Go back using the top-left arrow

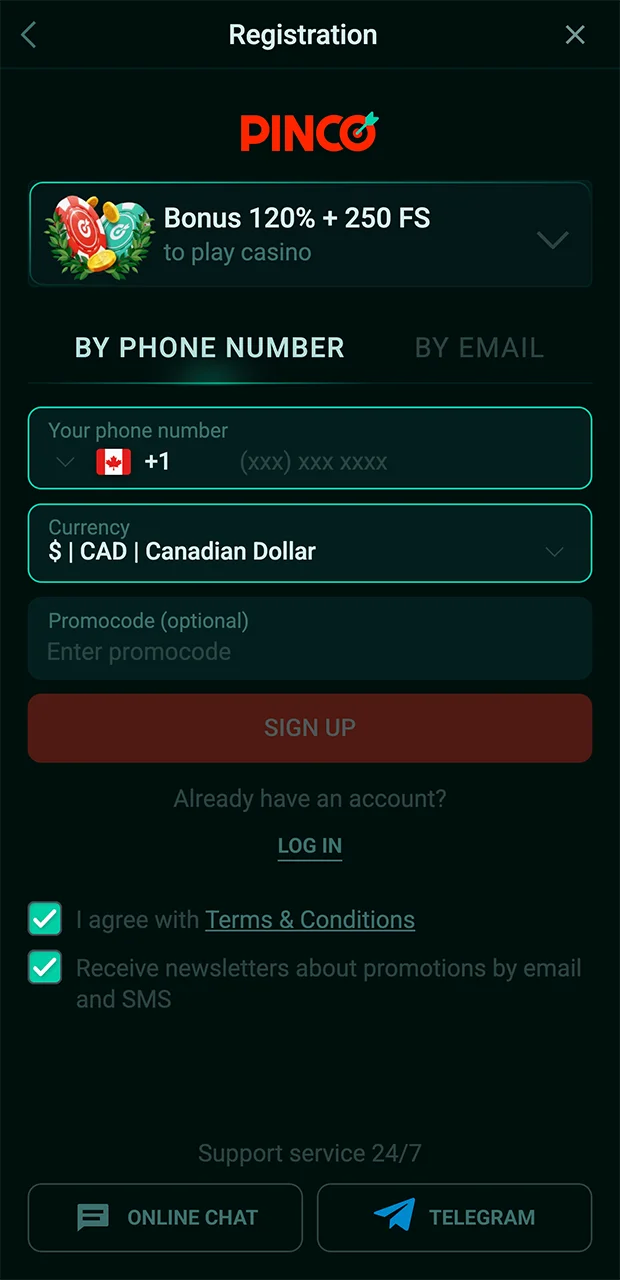pos(28,36)
